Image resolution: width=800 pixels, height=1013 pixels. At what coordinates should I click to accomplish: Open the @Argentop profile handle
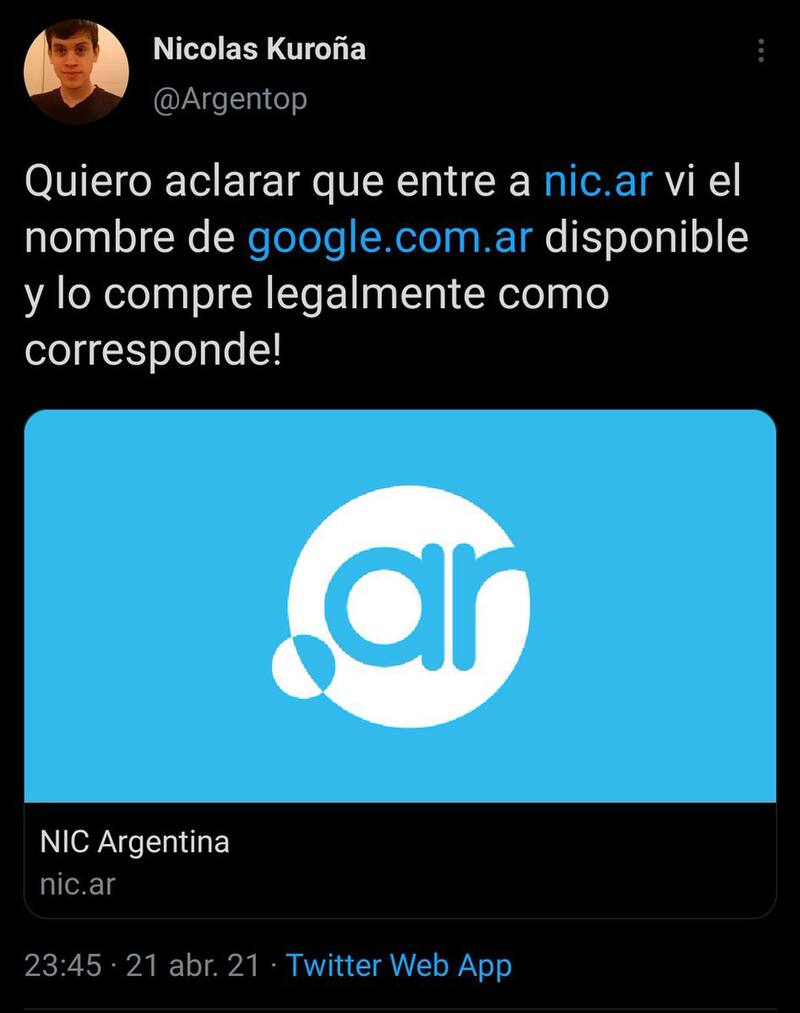pyautogui.click(x=231, y=99)
